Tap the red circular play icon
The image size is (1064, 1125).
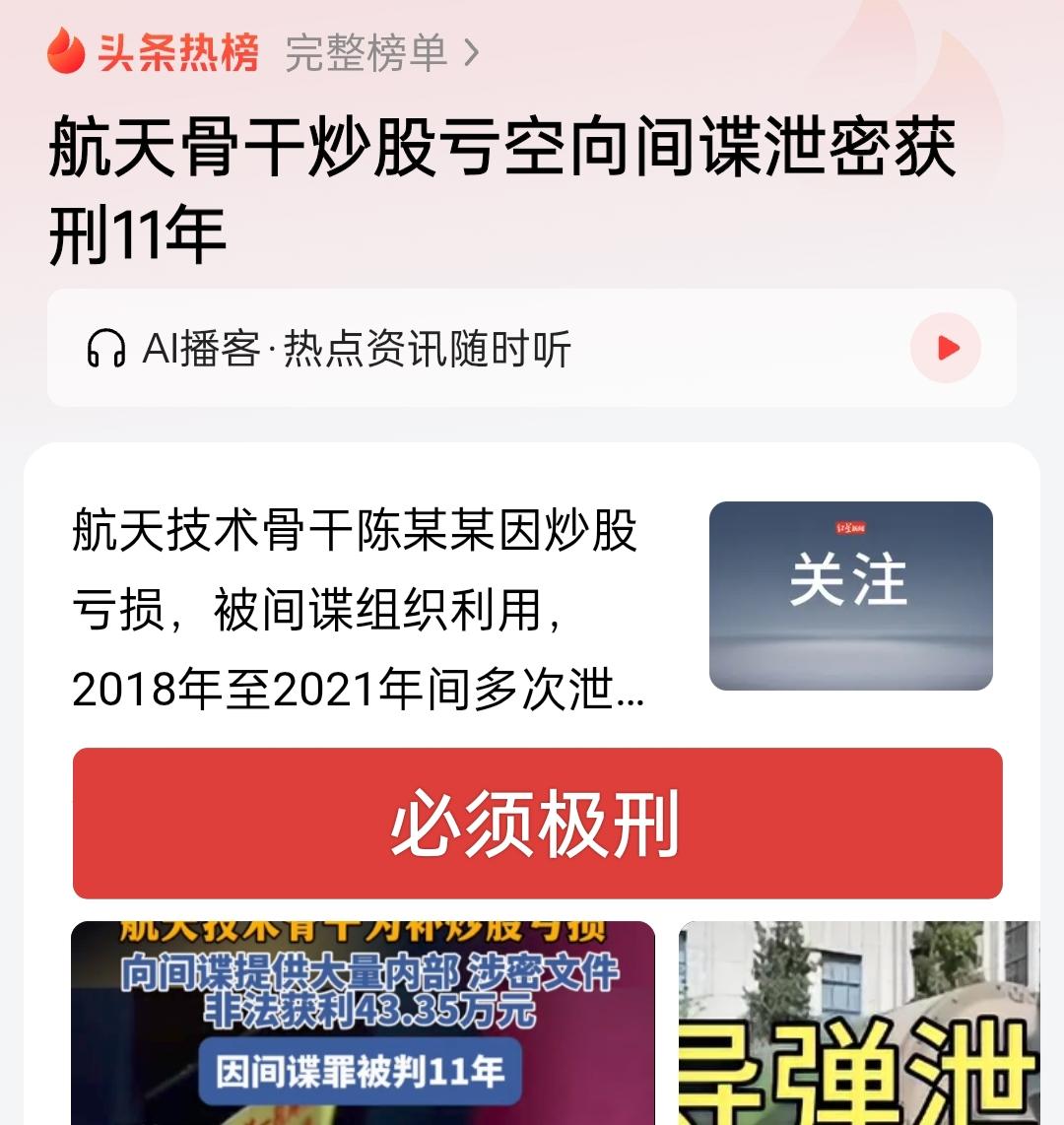click(x=945, y=347)
